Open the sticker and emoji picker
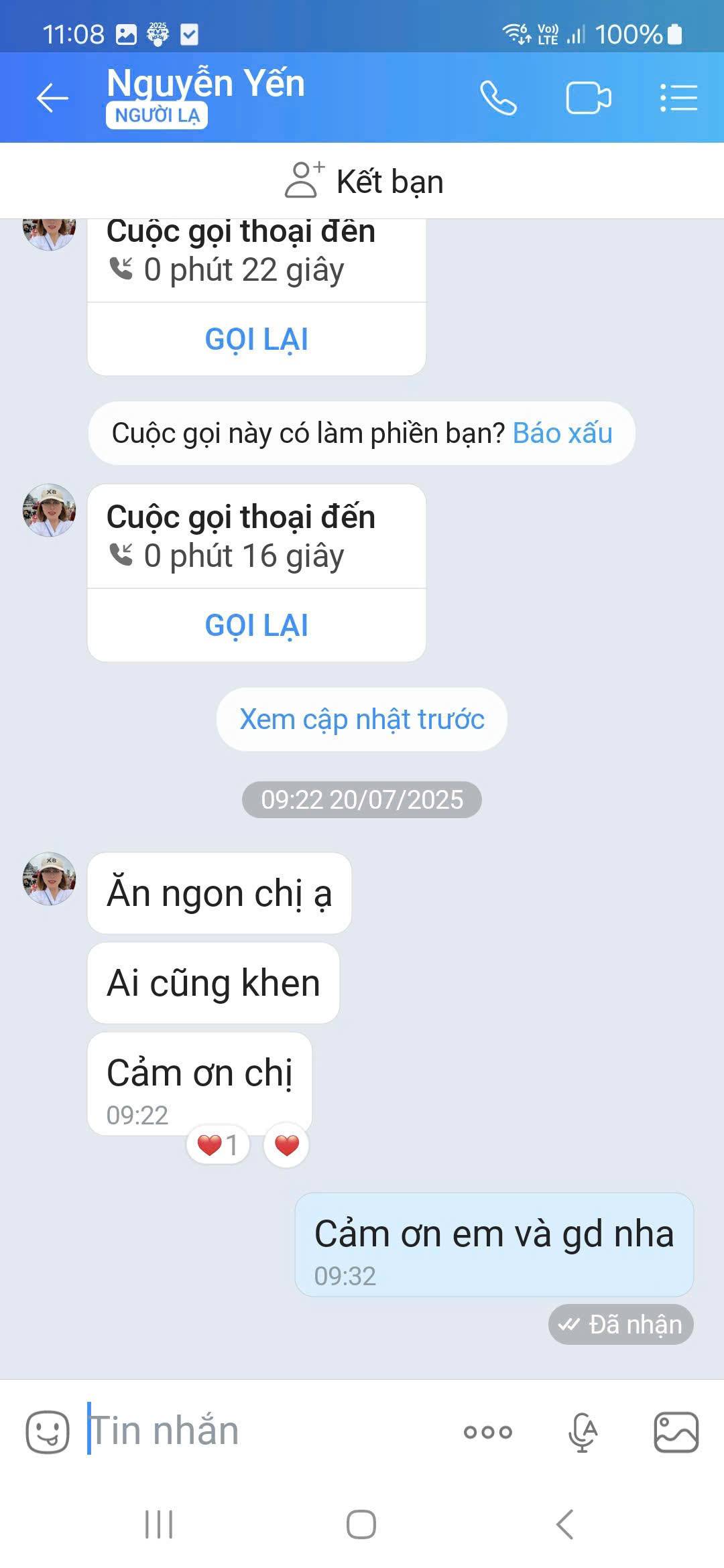The image size is (724, 1568). tap(47, 1432)
